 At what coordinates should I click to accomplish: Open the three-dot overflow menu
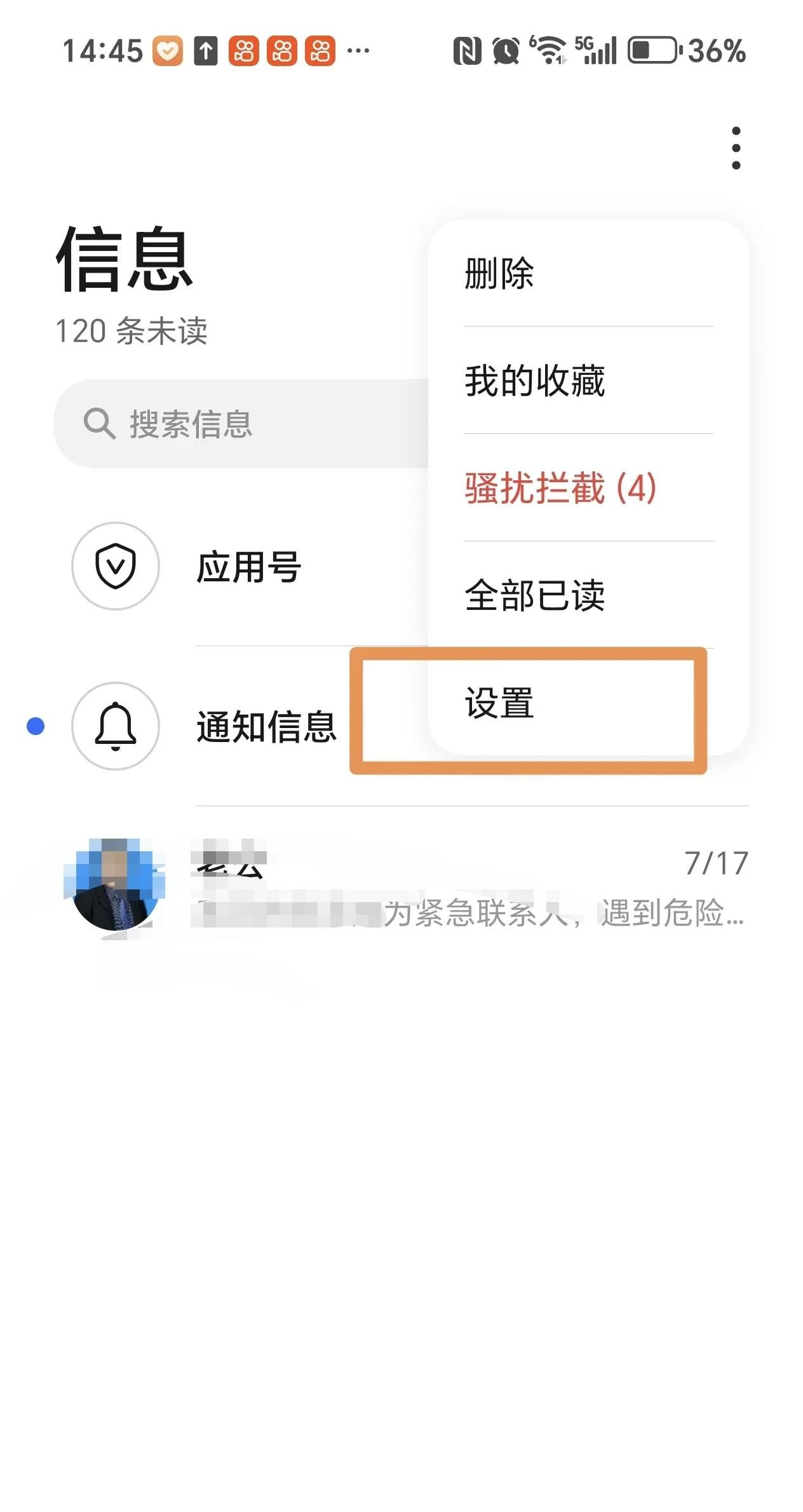(735, 149)
